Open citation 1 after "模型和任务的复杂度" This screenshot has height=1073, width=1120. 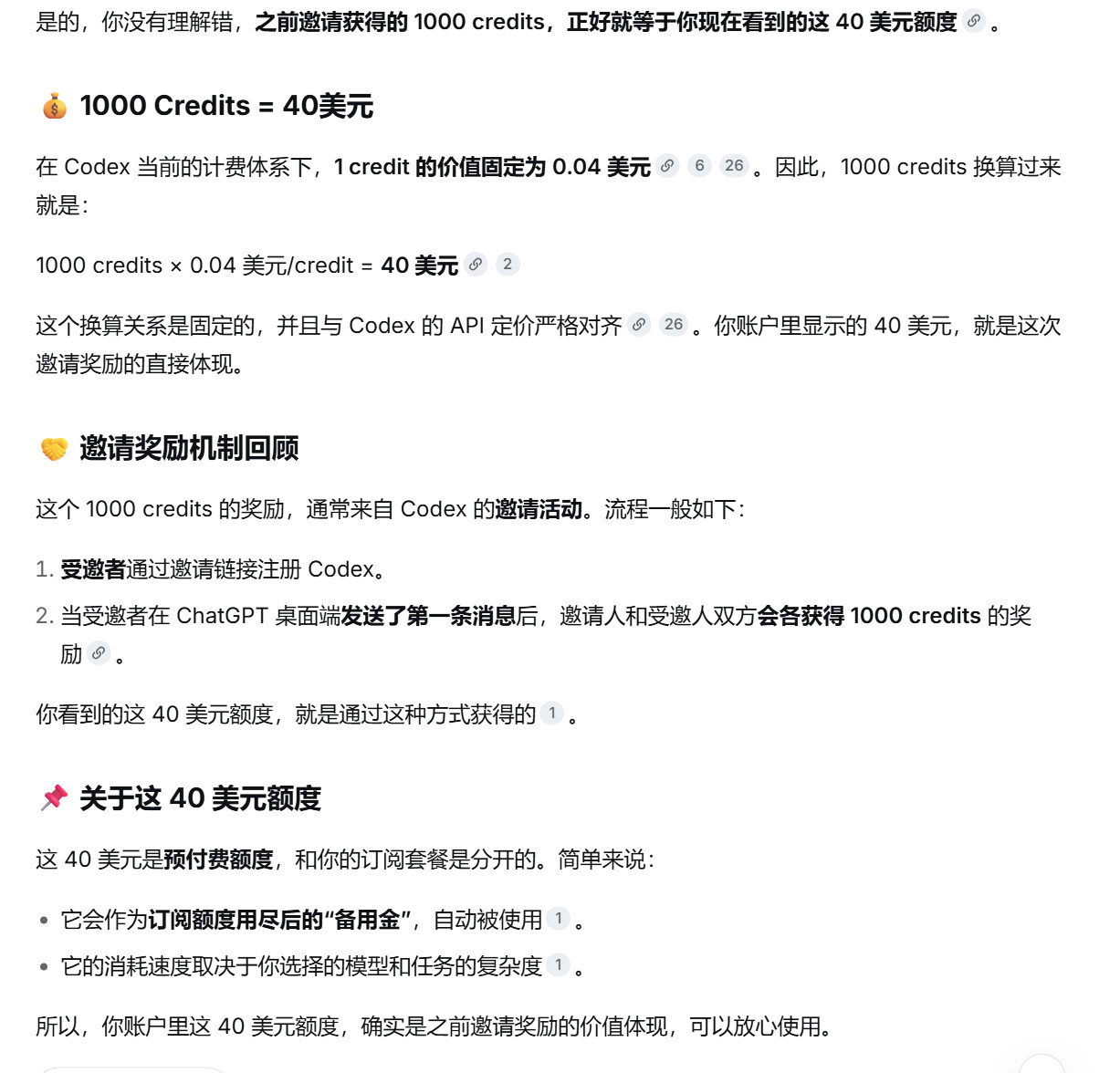tap(559, 965)
